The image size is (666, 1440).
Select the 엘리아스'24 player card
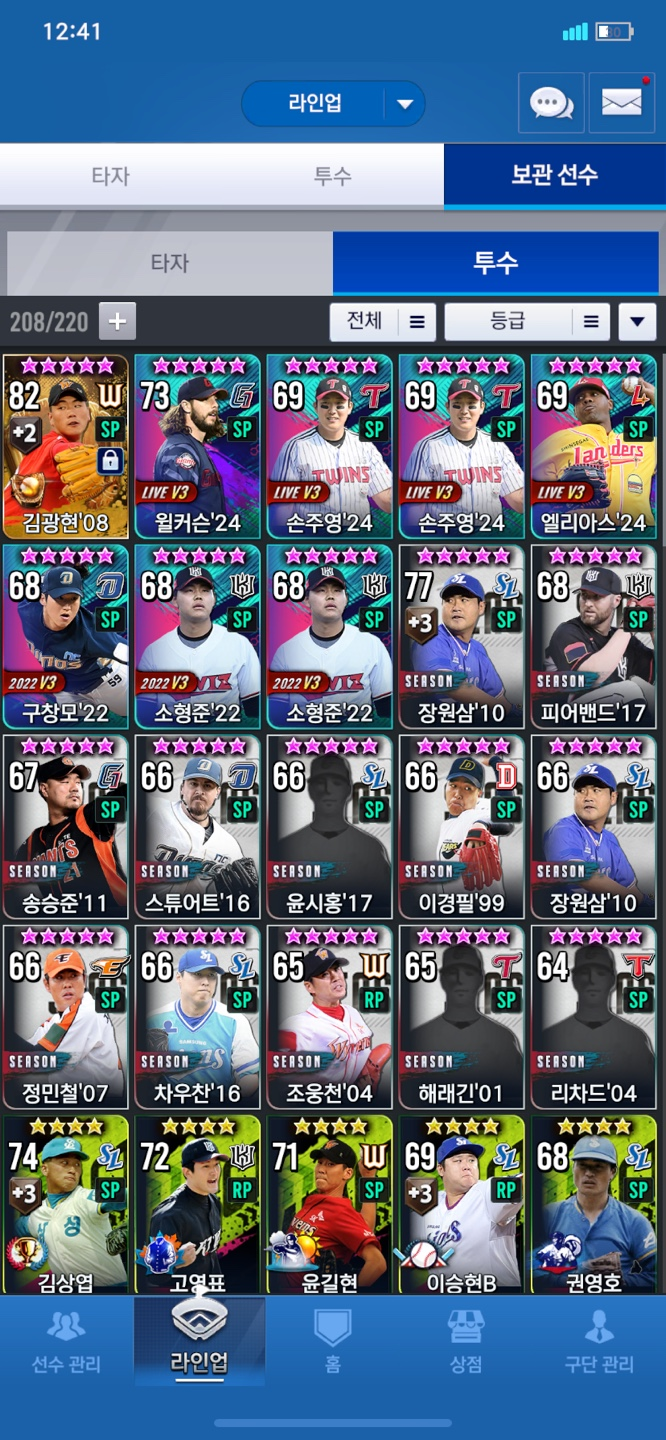point(594,446)
